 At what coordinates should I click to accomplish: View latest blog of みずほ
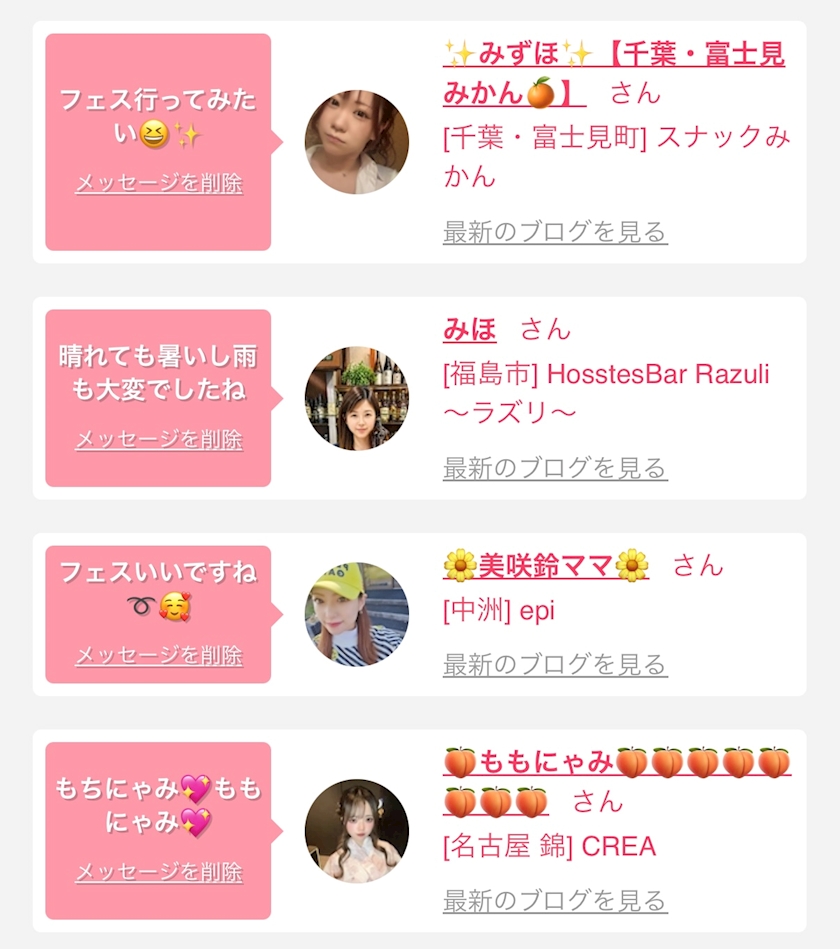[555, 232]
